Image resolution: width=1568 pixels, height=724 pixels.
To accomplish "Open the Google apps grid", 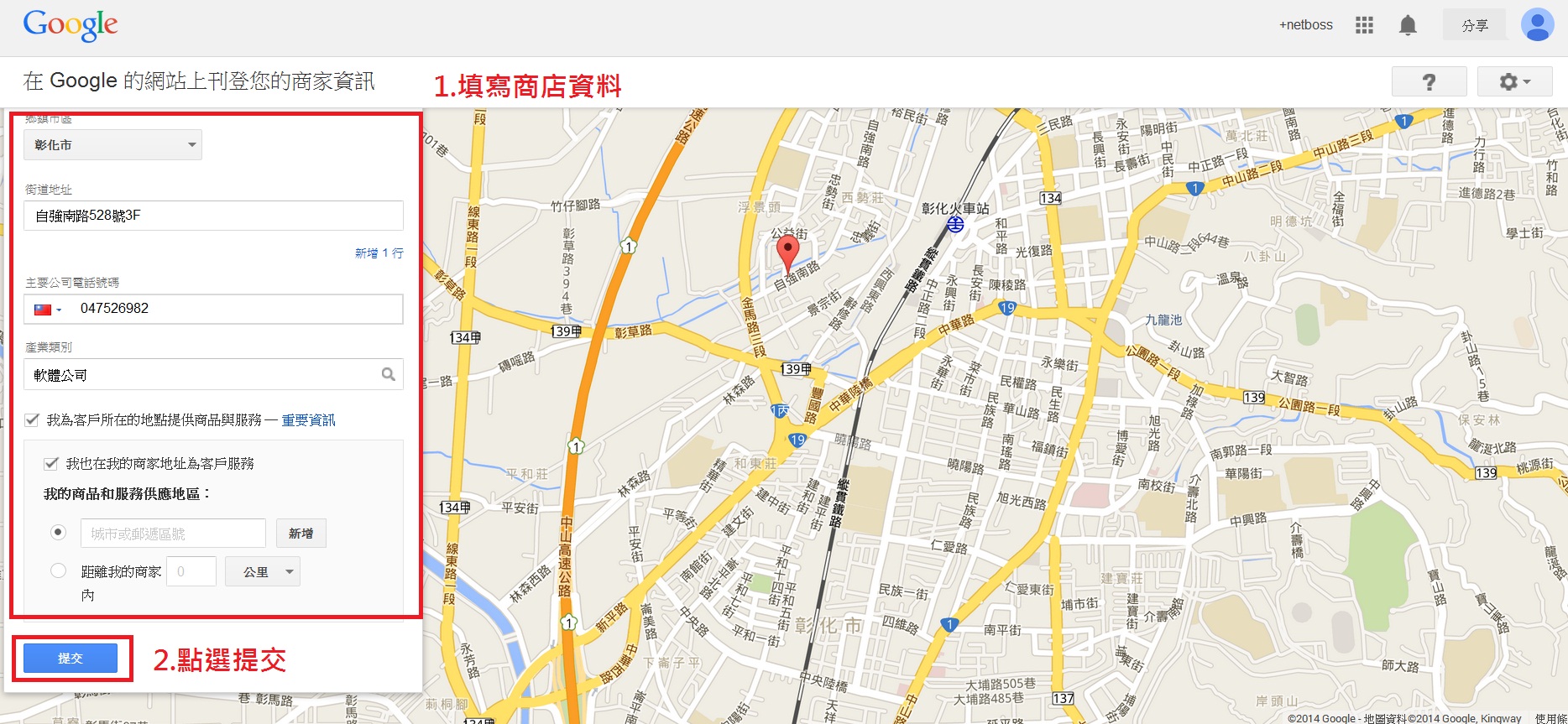I will (x=1364, y=25).
